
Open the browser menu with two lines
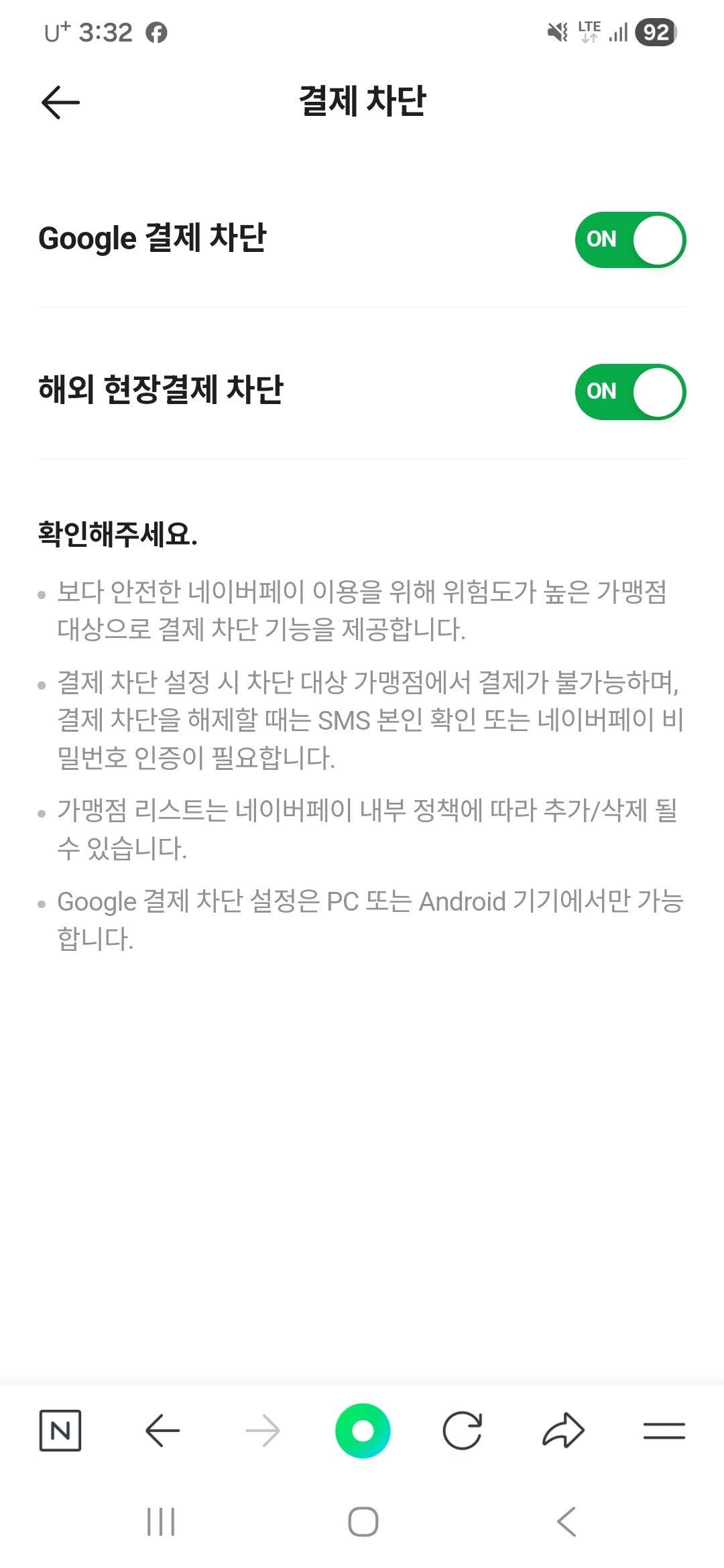664,1431
